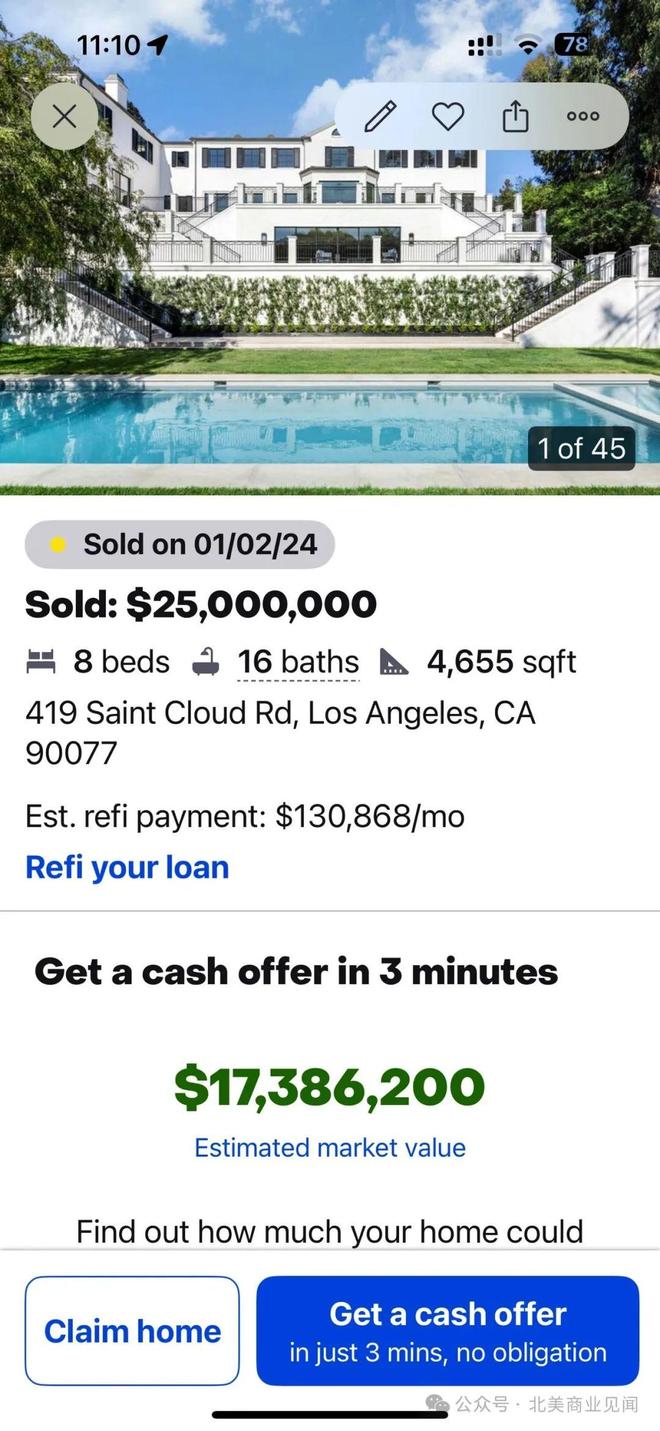Image resolution: width=660 pixels, height=1431 pixels.
Task: Share this listing
Action: click(x=515, y=117)
